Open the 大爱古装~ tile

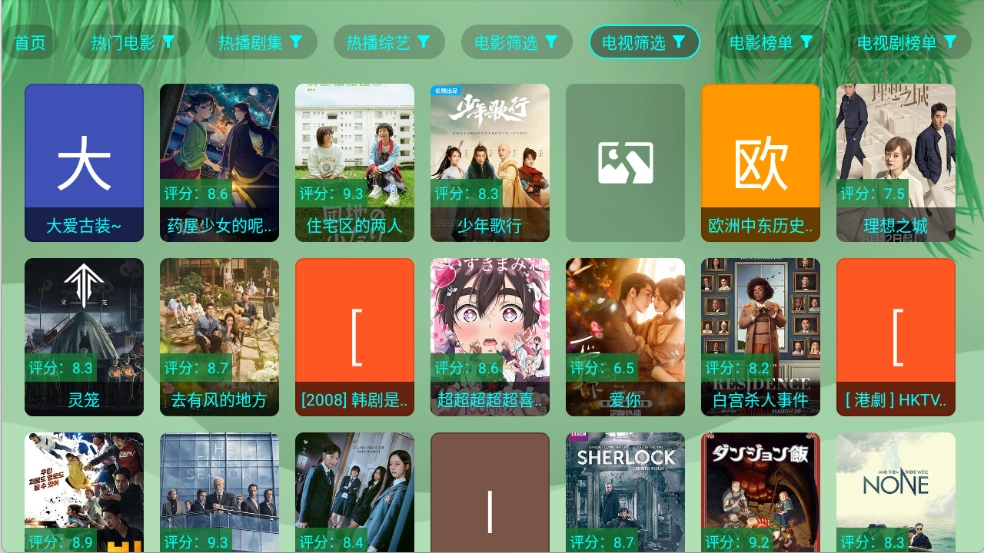click(84, 162)
